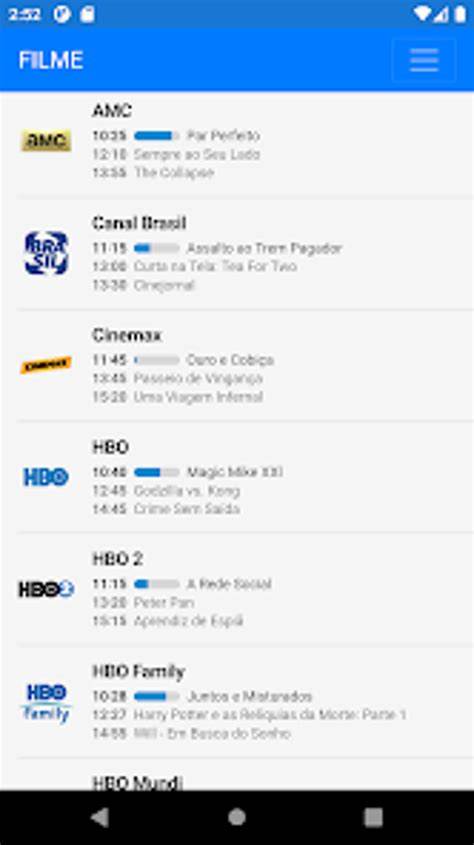Select the Cinemax channel row
The width and height of the screenshot is (474, 845).
coord(237,365)
